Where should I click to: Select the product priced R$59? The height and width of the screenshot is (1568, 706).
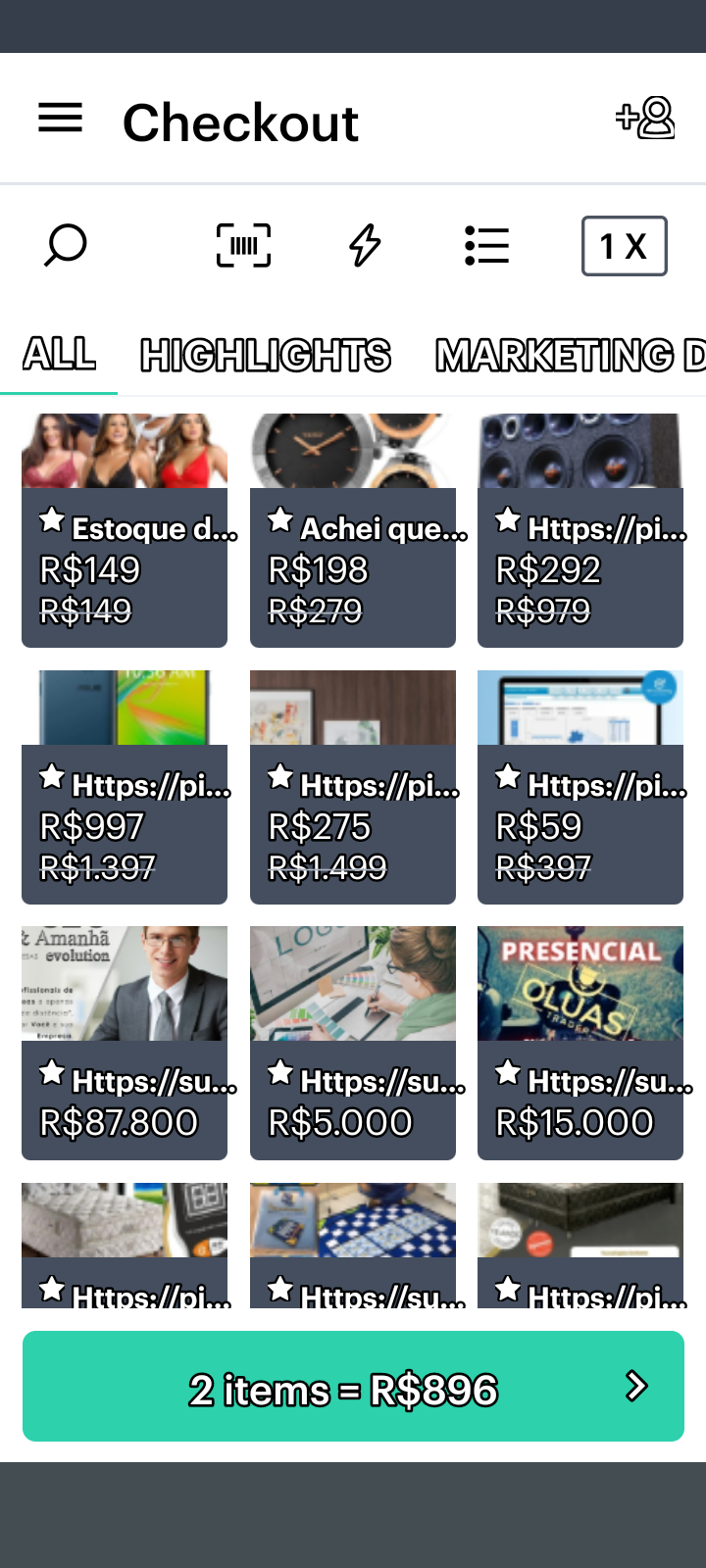coord(580,787)
